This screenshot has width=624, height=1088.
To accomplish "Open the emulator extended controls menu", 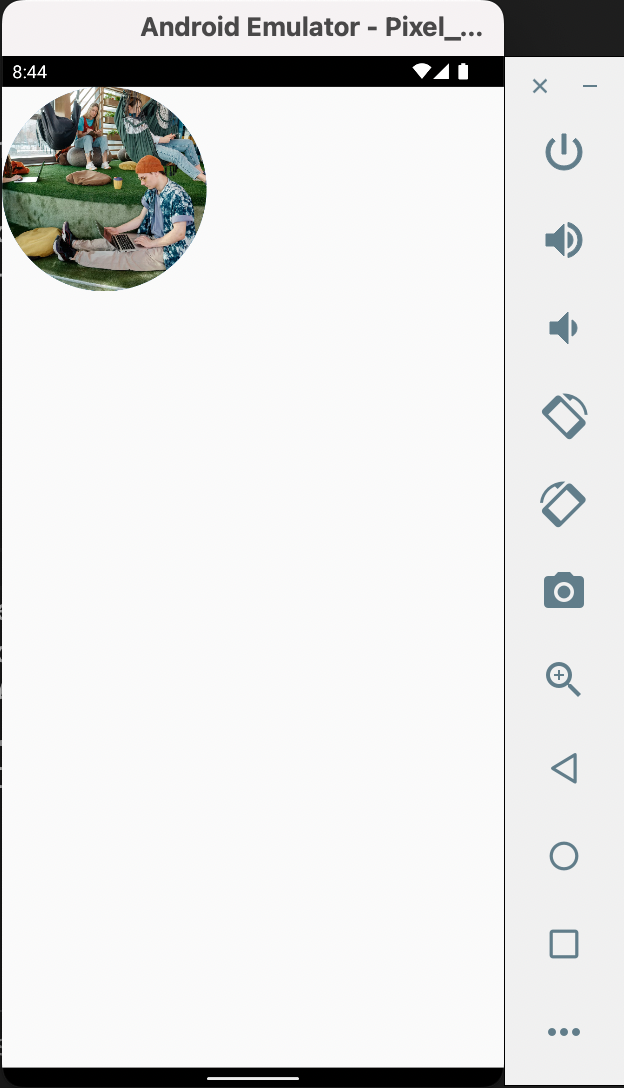I will click(x=564, y=1032).
